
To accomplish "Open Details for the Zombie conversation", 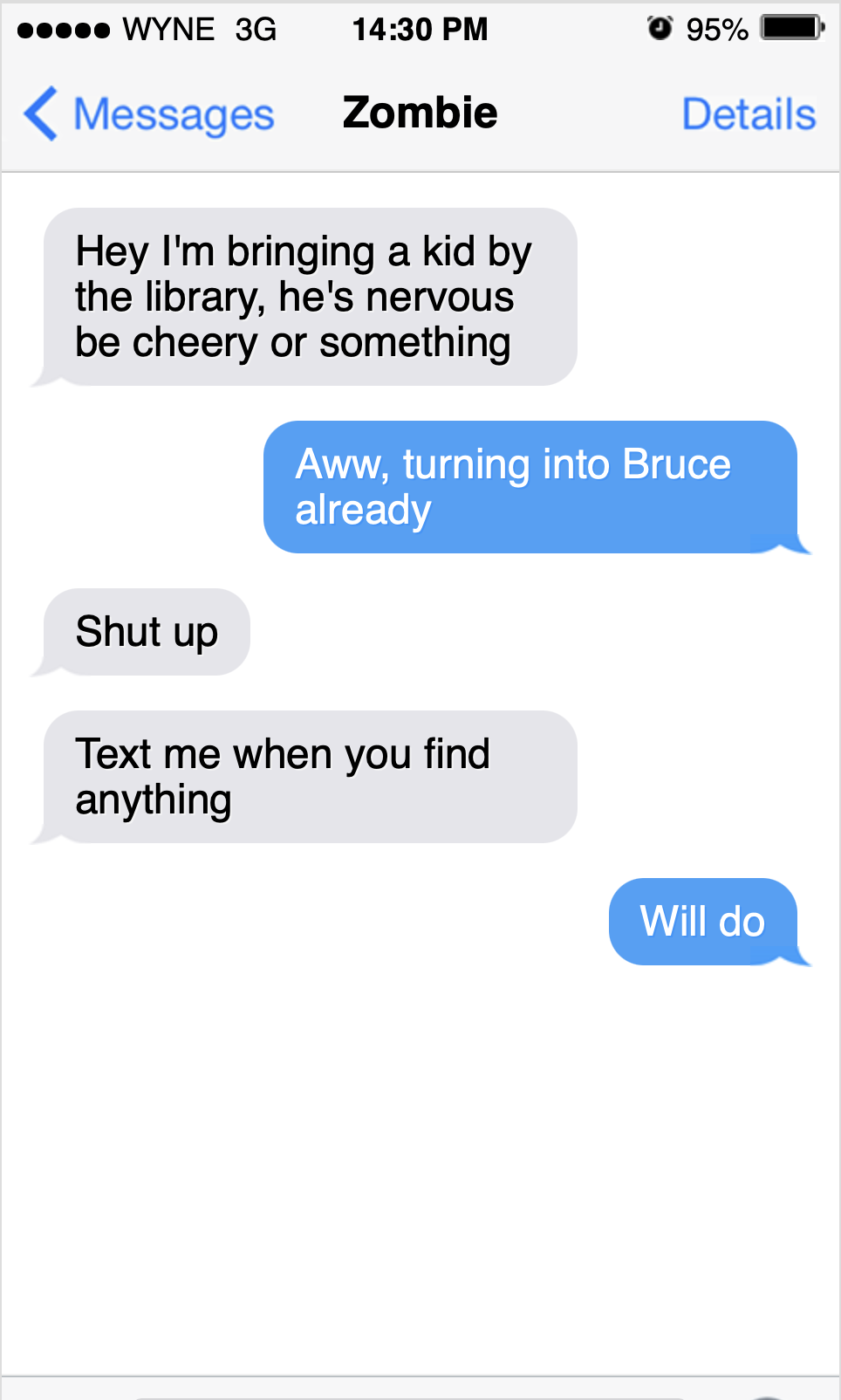I will click(x=748, y=114).
